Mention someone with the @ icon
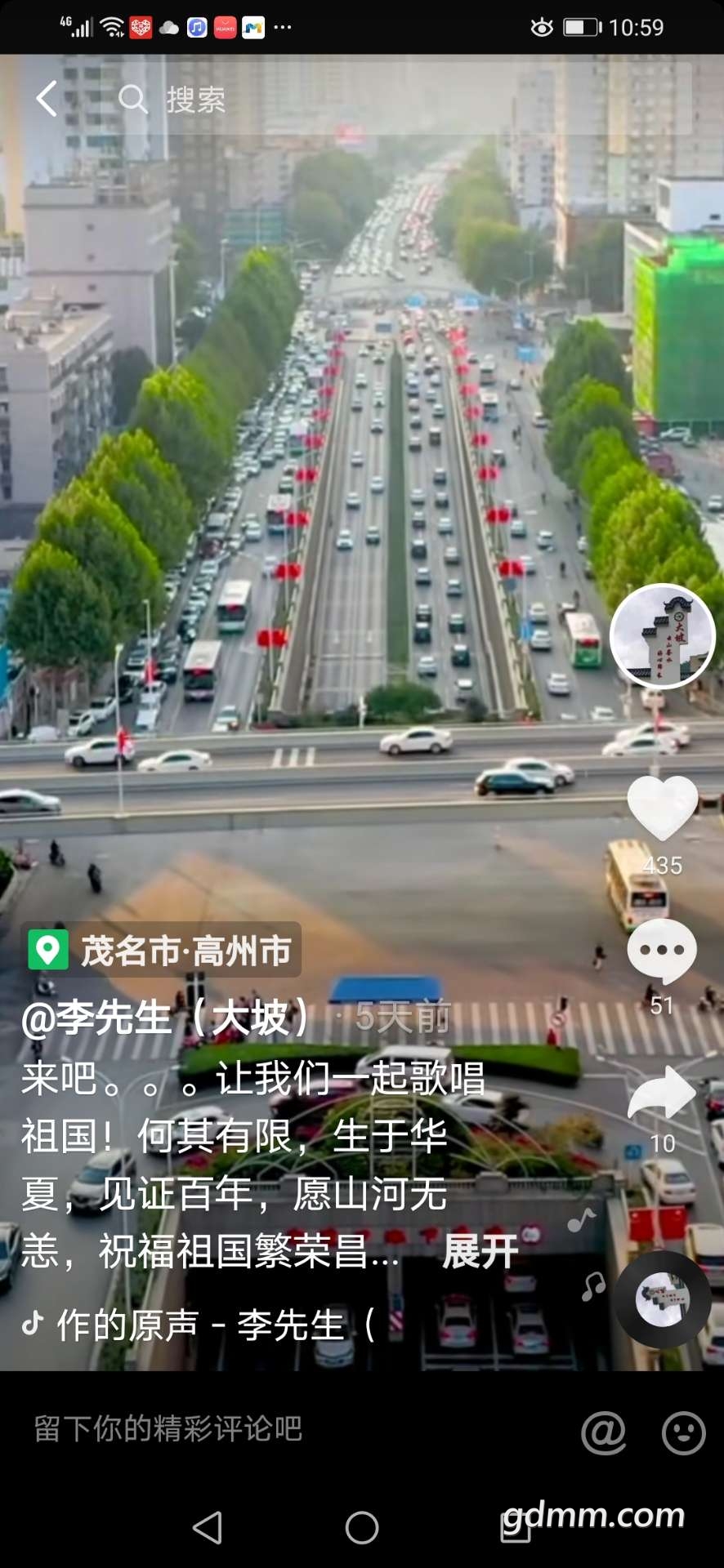 (x=603, y=1432)
